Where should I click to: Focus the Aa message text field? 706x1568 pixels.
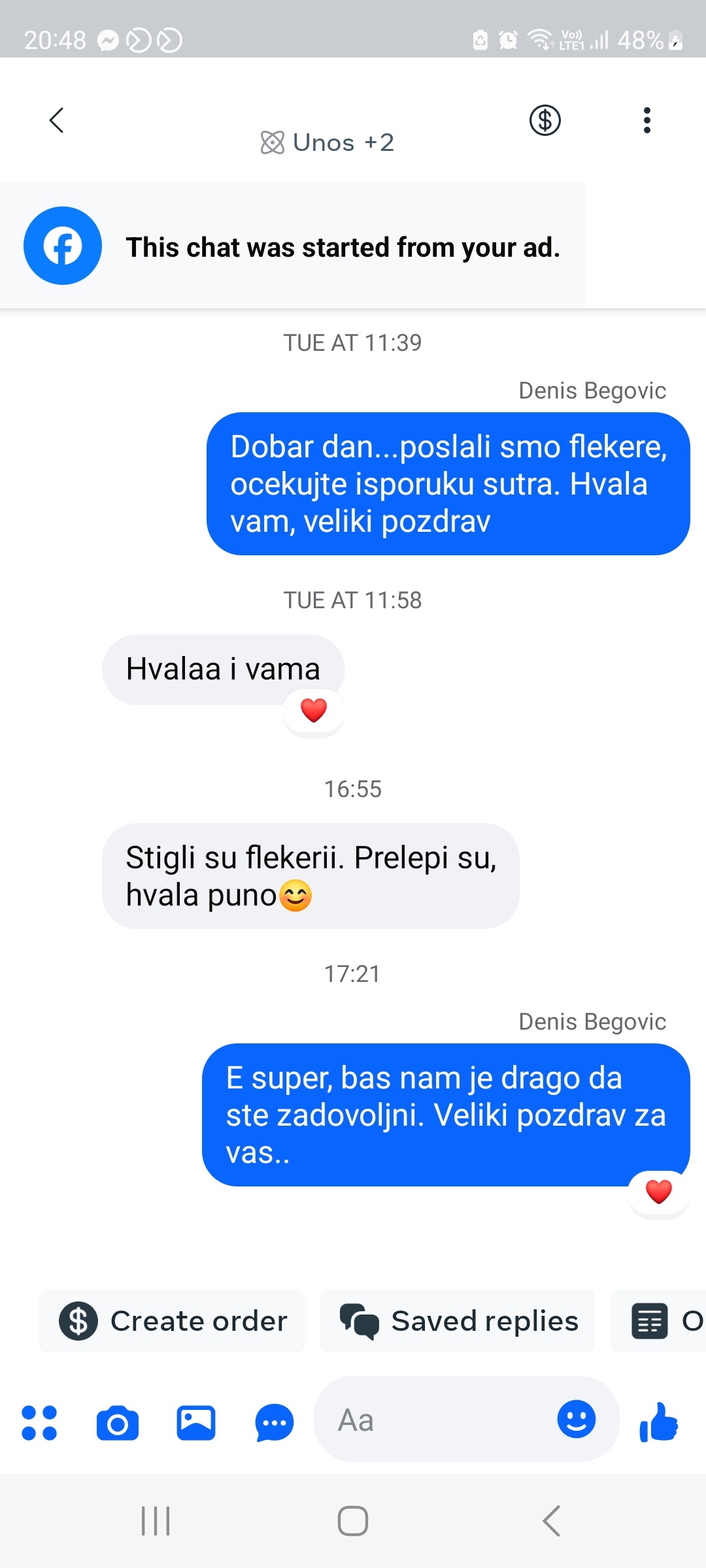click(x=431, y=1420)
